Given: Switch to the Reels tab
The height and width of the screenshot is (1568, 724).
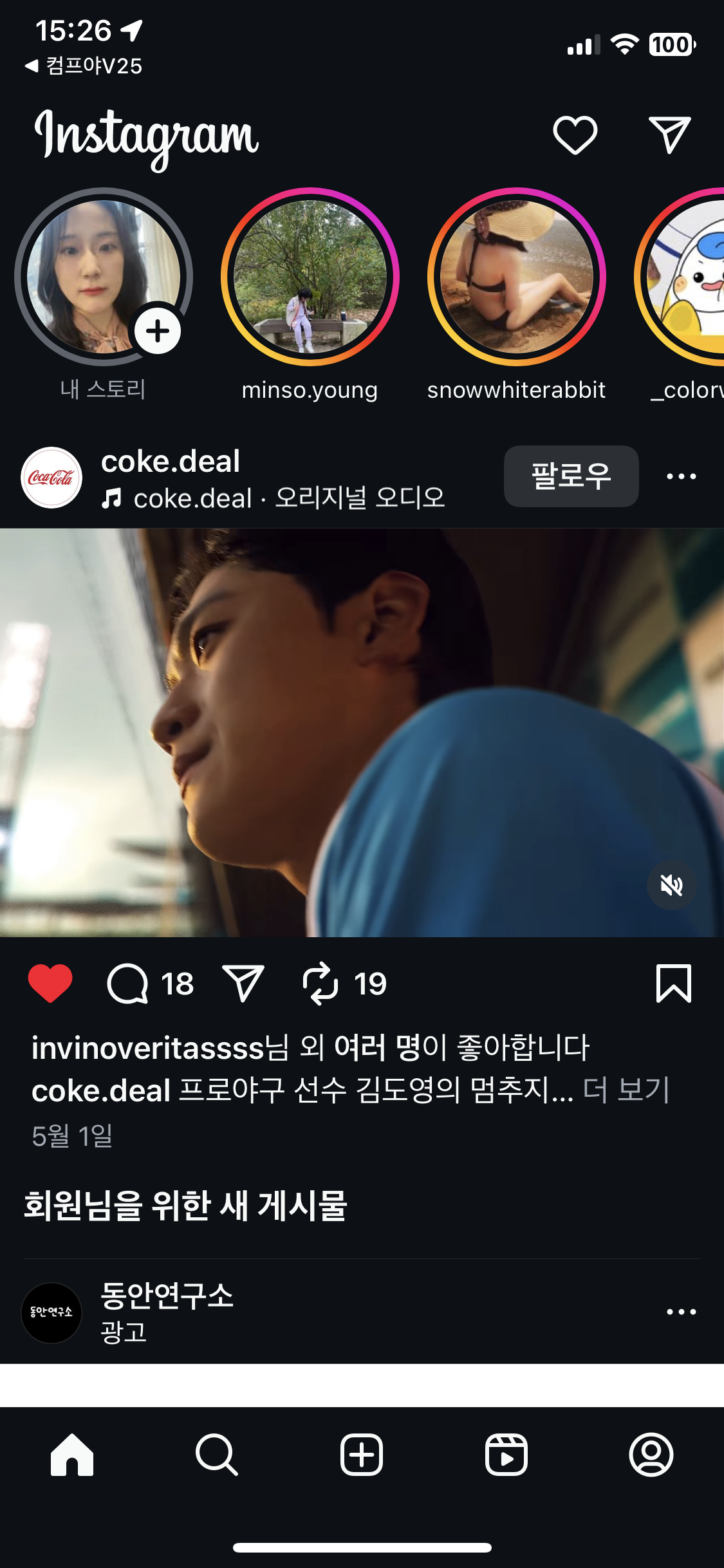Looking at the screenshot, I should pyautogui.click(x=506, y=1455).
